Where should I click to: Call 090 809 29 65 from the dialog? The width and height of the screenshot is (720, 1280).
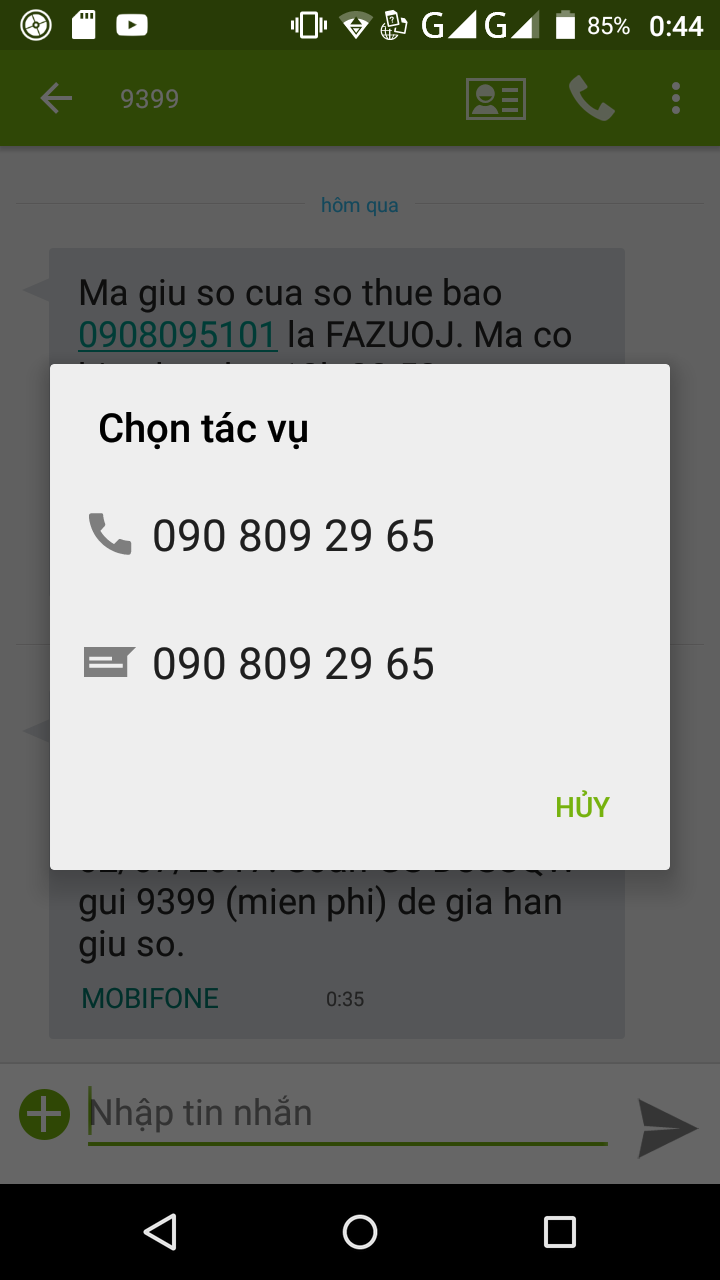click(360, 536)
